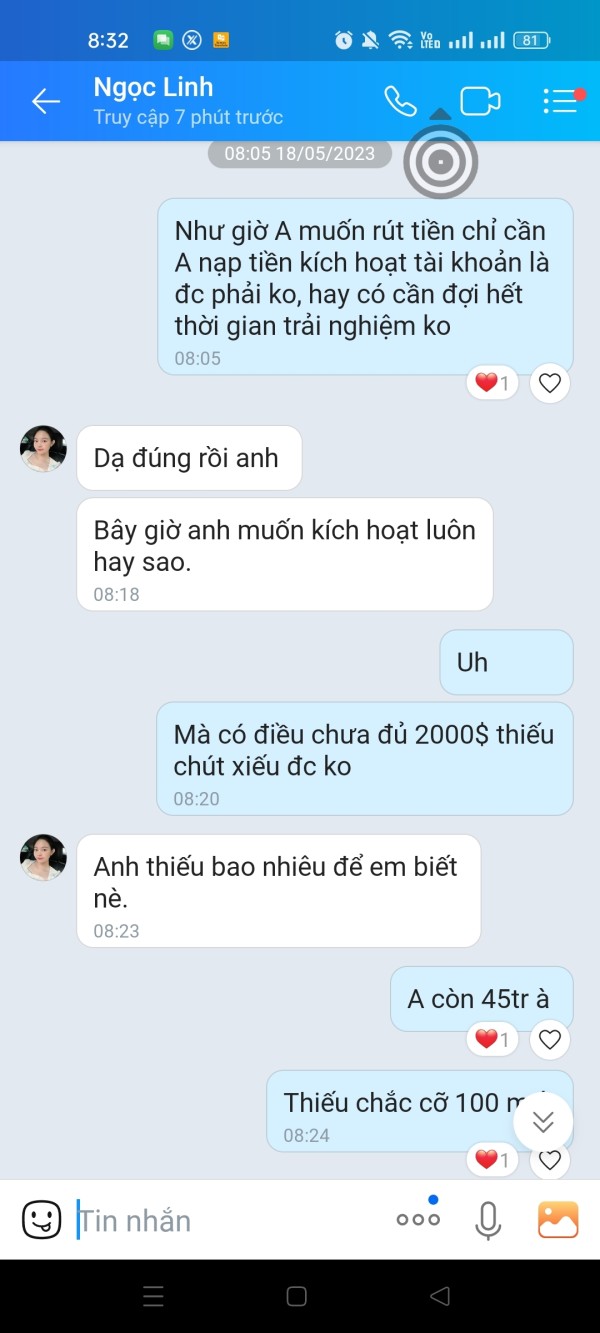
Task: Open more attachment options (three dots)
Action: tap(418, 1218)
